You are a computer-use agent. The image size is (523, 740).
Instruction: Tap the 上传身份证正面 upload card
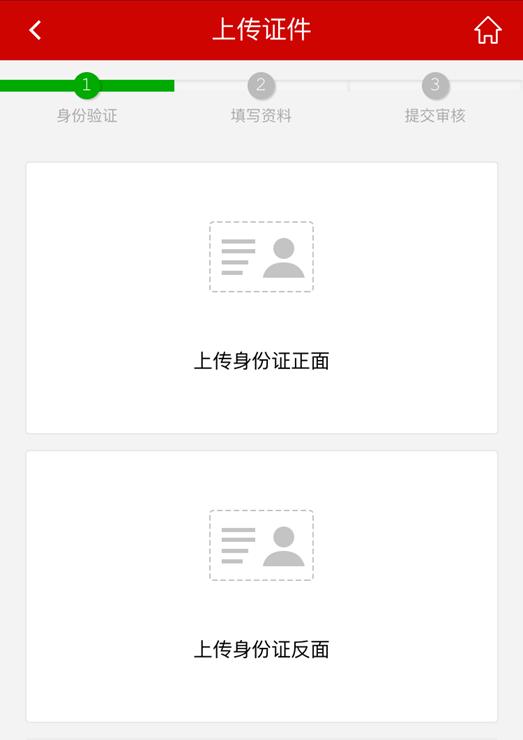(x=262, y=298)
